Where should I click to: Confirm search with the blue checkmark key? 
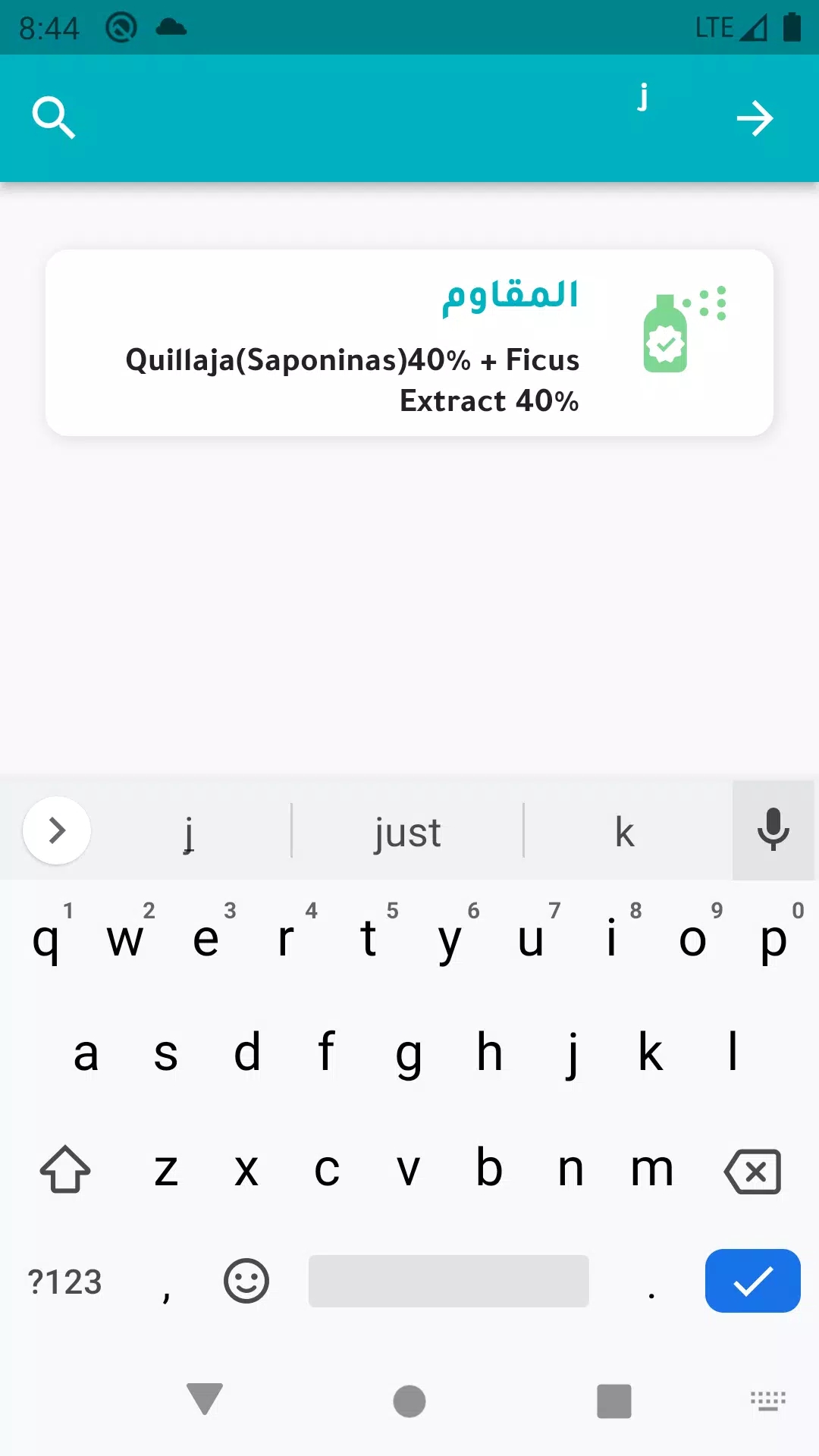coord(752,1281)
